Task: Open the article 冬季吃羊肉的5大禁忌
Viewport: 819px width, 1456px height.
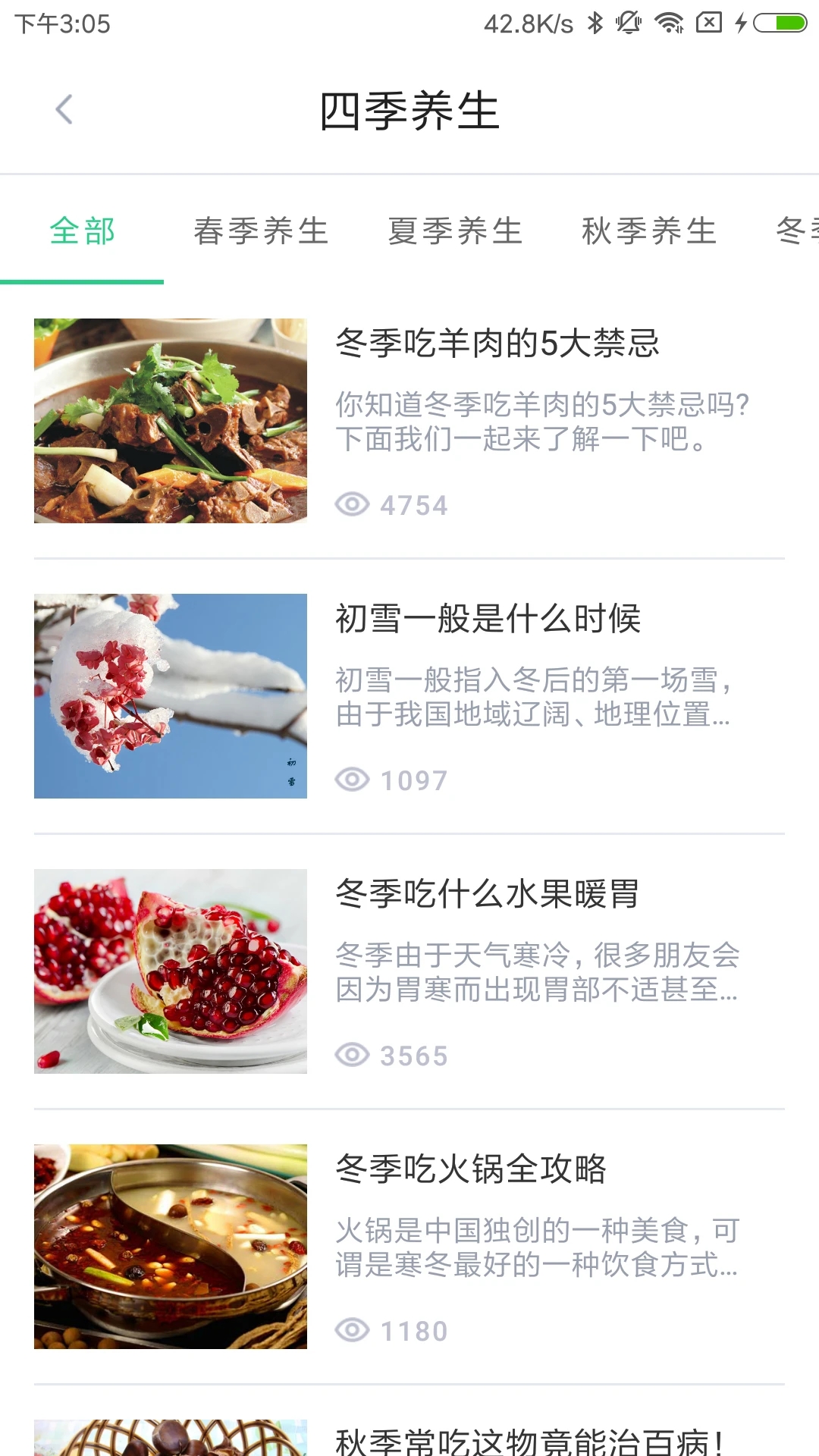Action: point(497,345)
